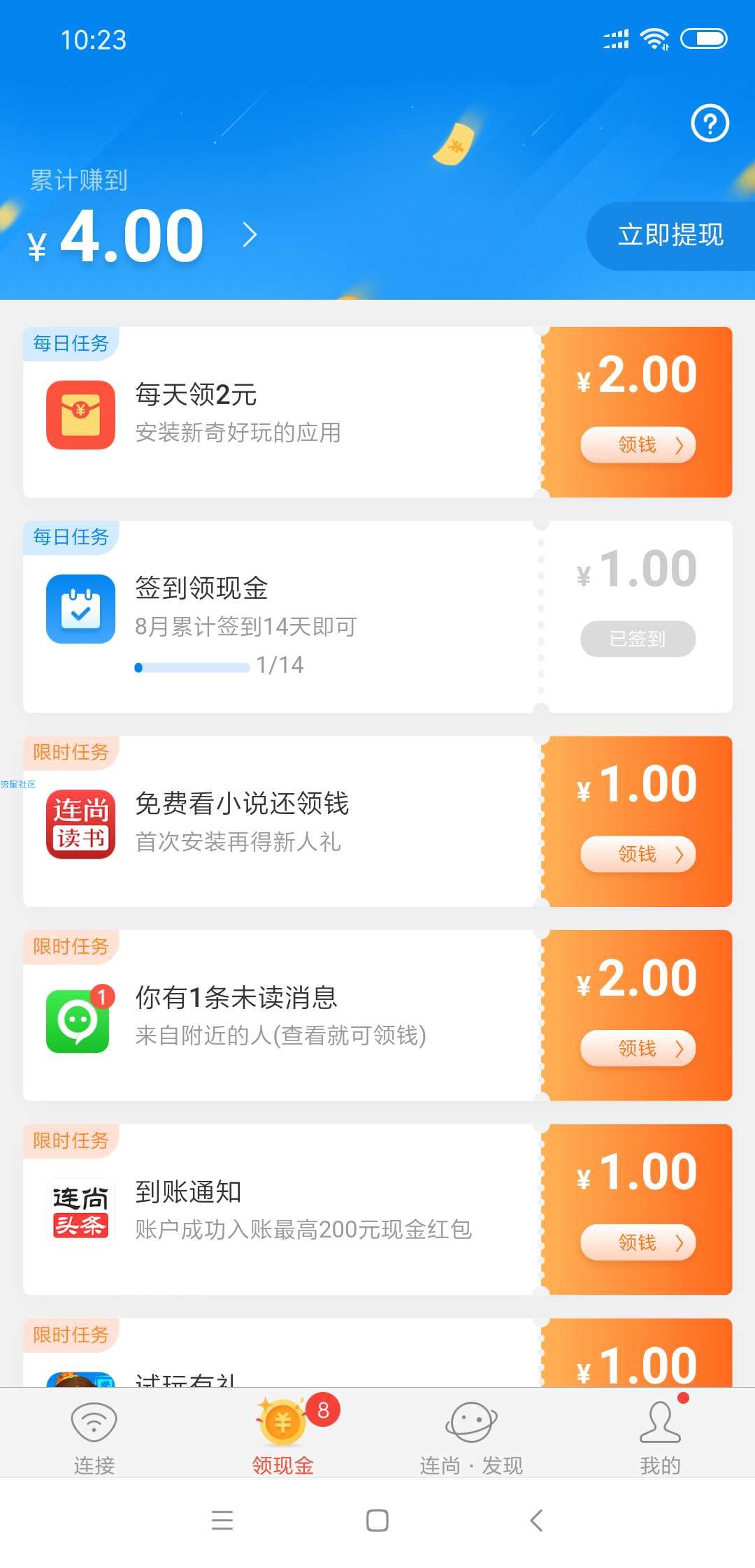Open the 到账通知 task card
This screenshot has width=755, height=1568.
tap(377, 1210)
